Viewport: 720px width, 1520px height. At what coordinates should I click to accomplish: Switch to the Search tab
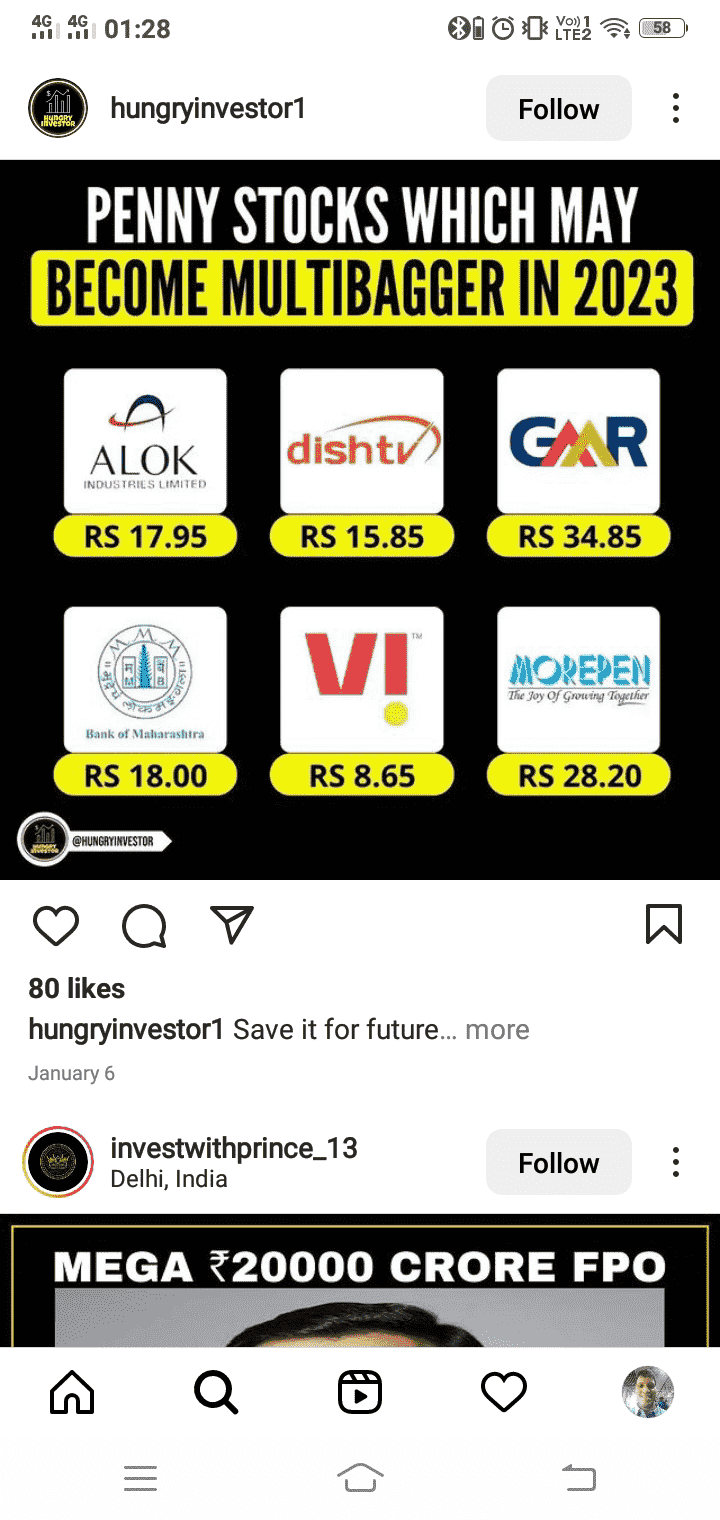pos(216,1392)
